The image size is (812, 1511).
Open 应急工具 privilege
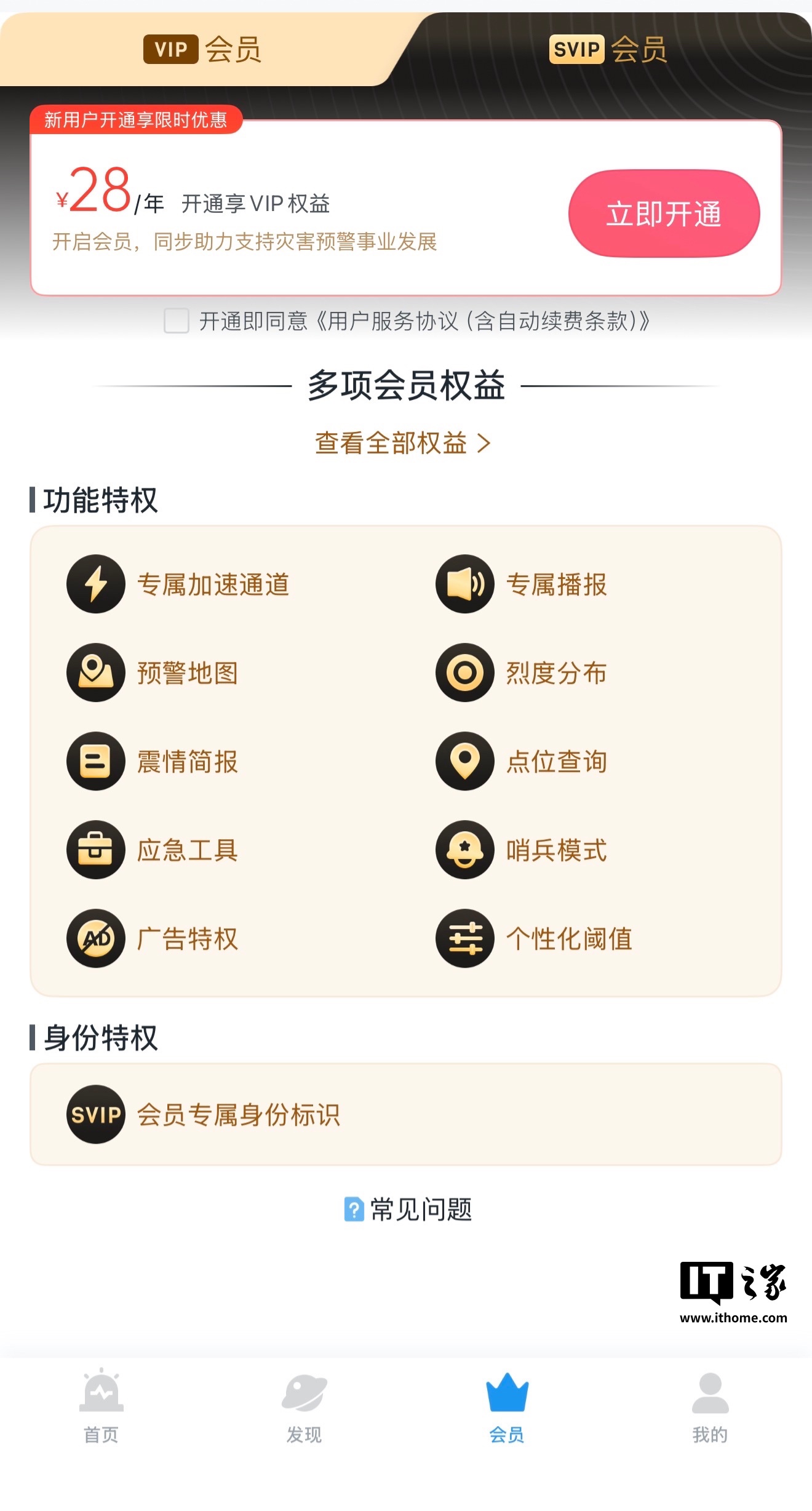pos(153,850)
